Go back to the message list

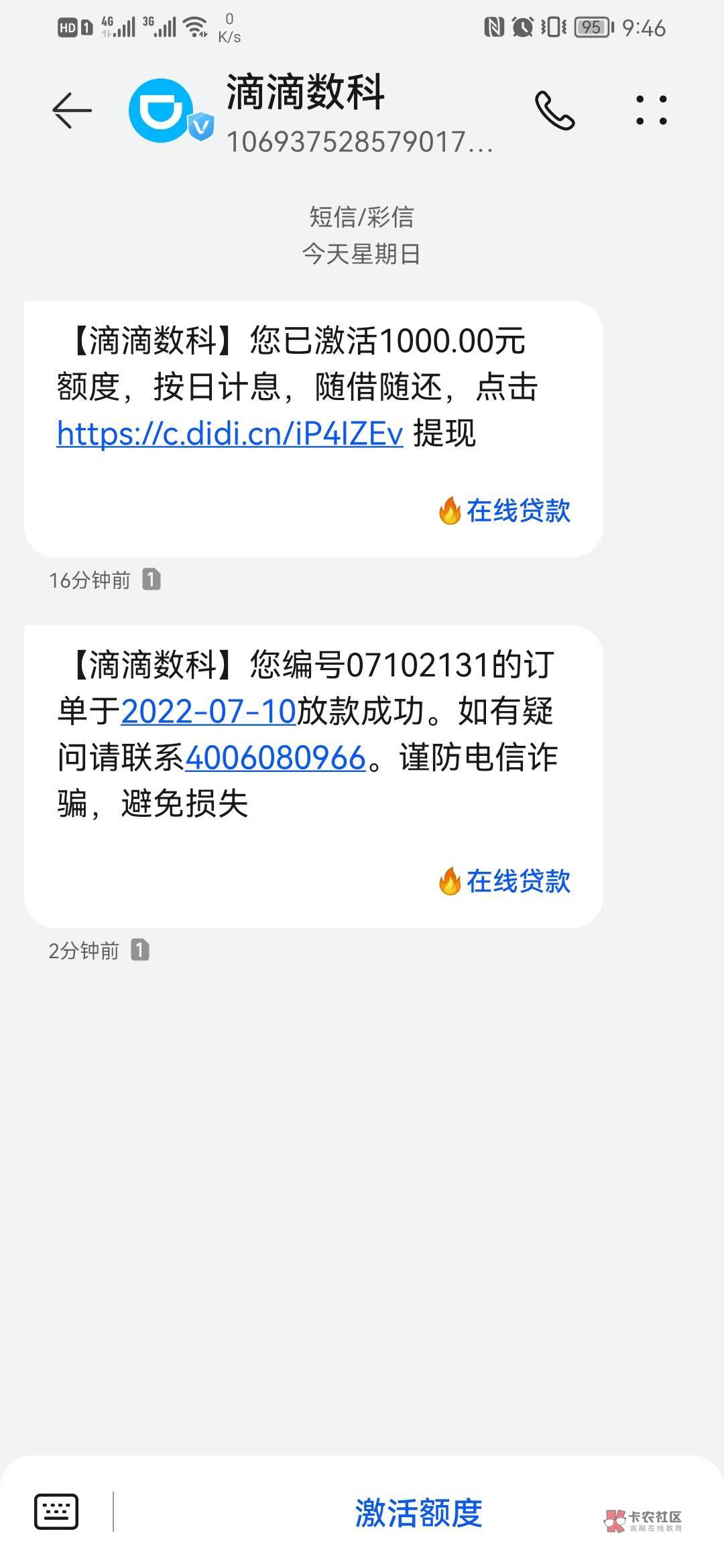[72, 111]
